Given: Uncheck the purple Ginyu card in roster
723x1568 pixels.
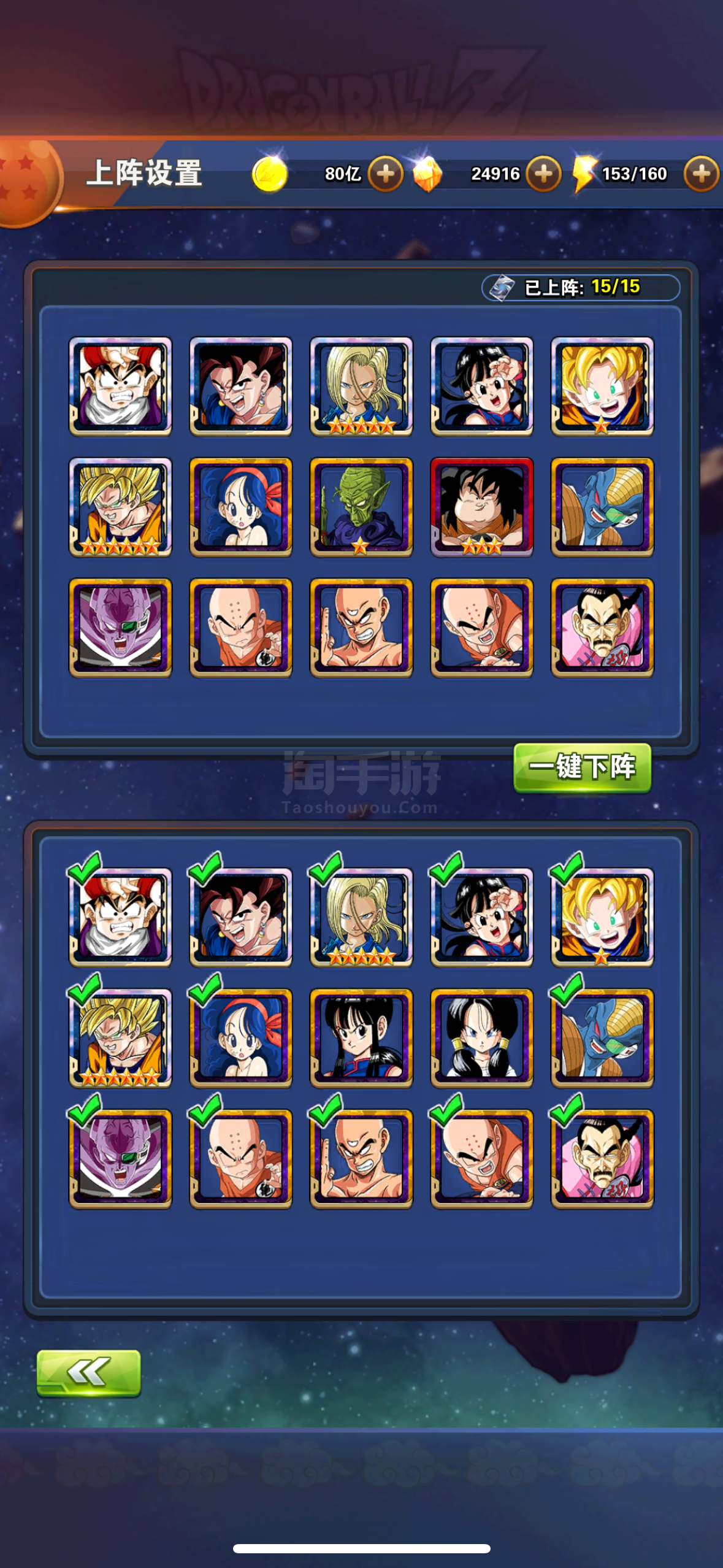Looking at the screenshot, I should [x=120, y=1158].
